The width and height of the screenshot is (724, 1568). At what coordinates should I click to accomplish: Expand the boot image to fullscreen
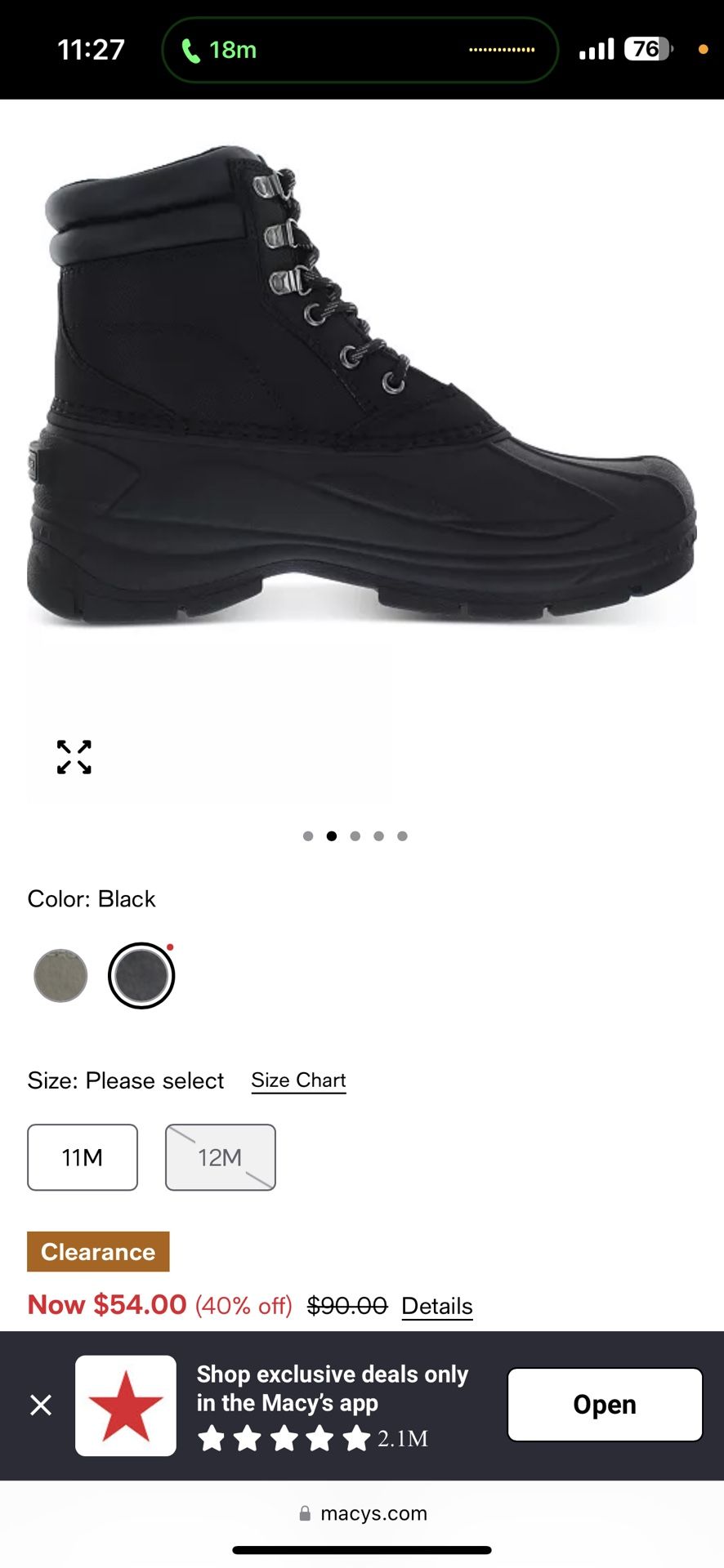click(74, 757)
